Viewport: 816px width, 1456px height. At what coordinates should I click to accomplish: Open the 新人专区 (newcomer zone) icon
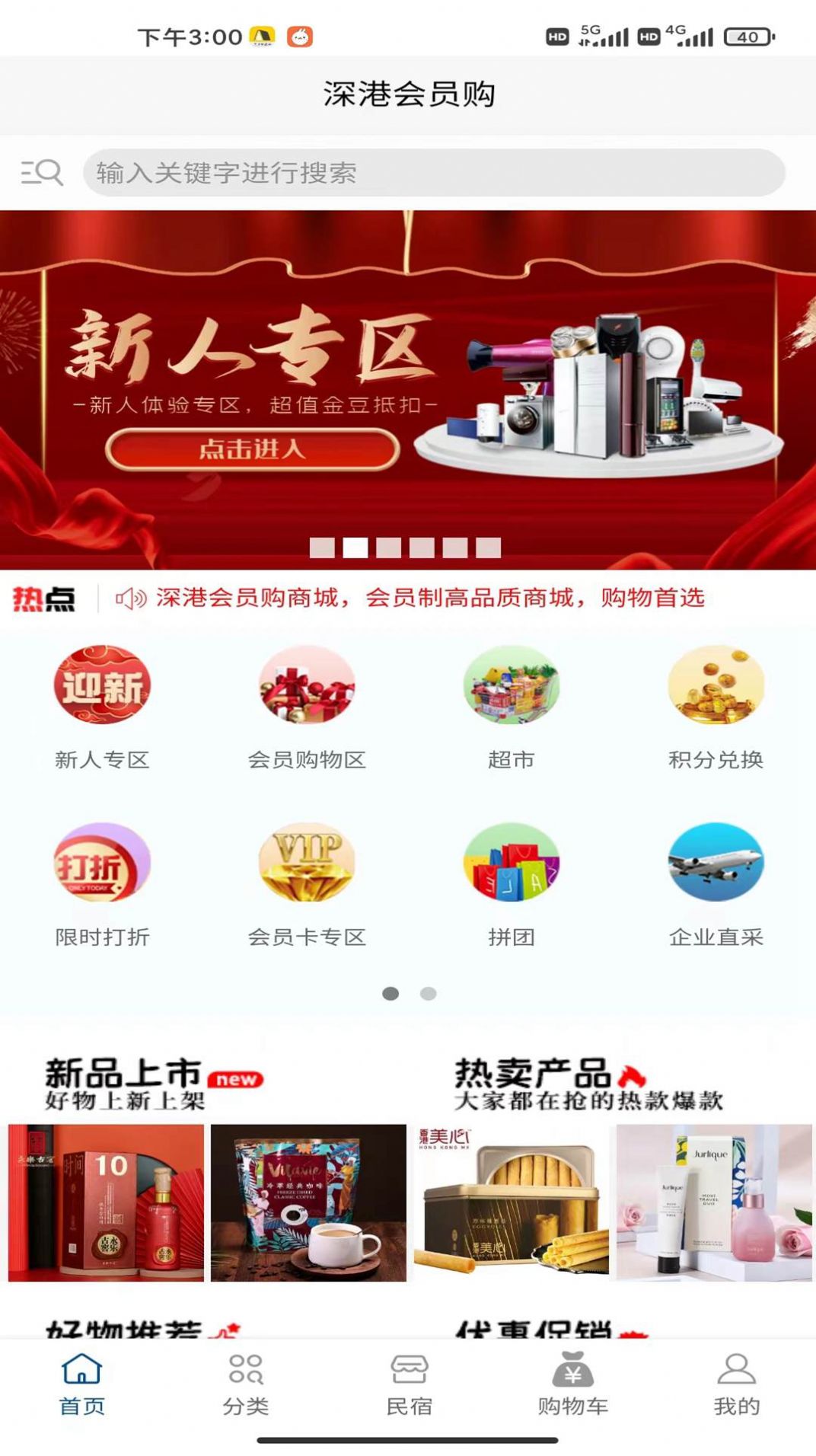click(104, 686)
